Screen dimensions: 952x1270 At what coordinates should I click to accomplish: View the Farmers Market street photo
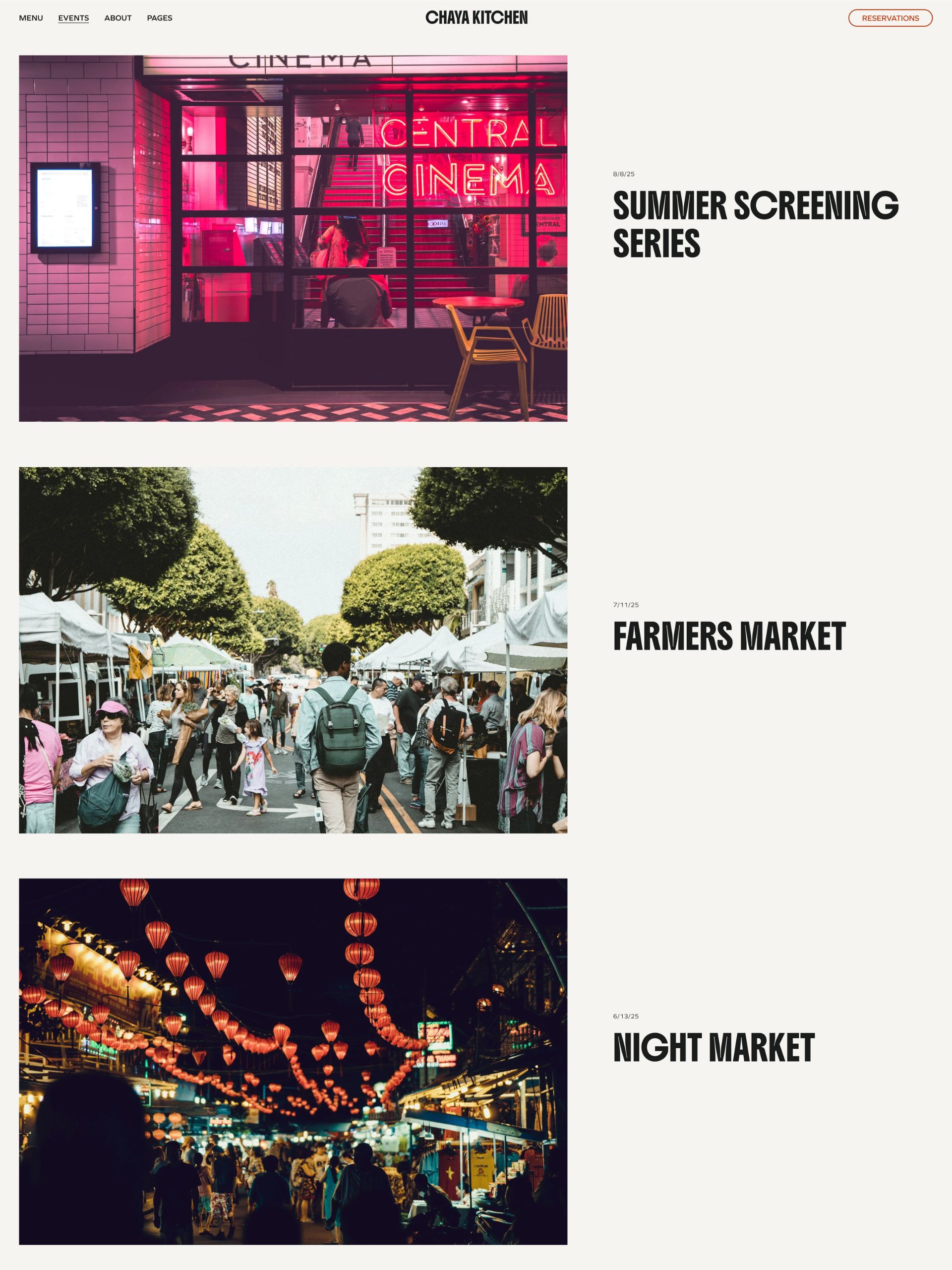(293, 650)
